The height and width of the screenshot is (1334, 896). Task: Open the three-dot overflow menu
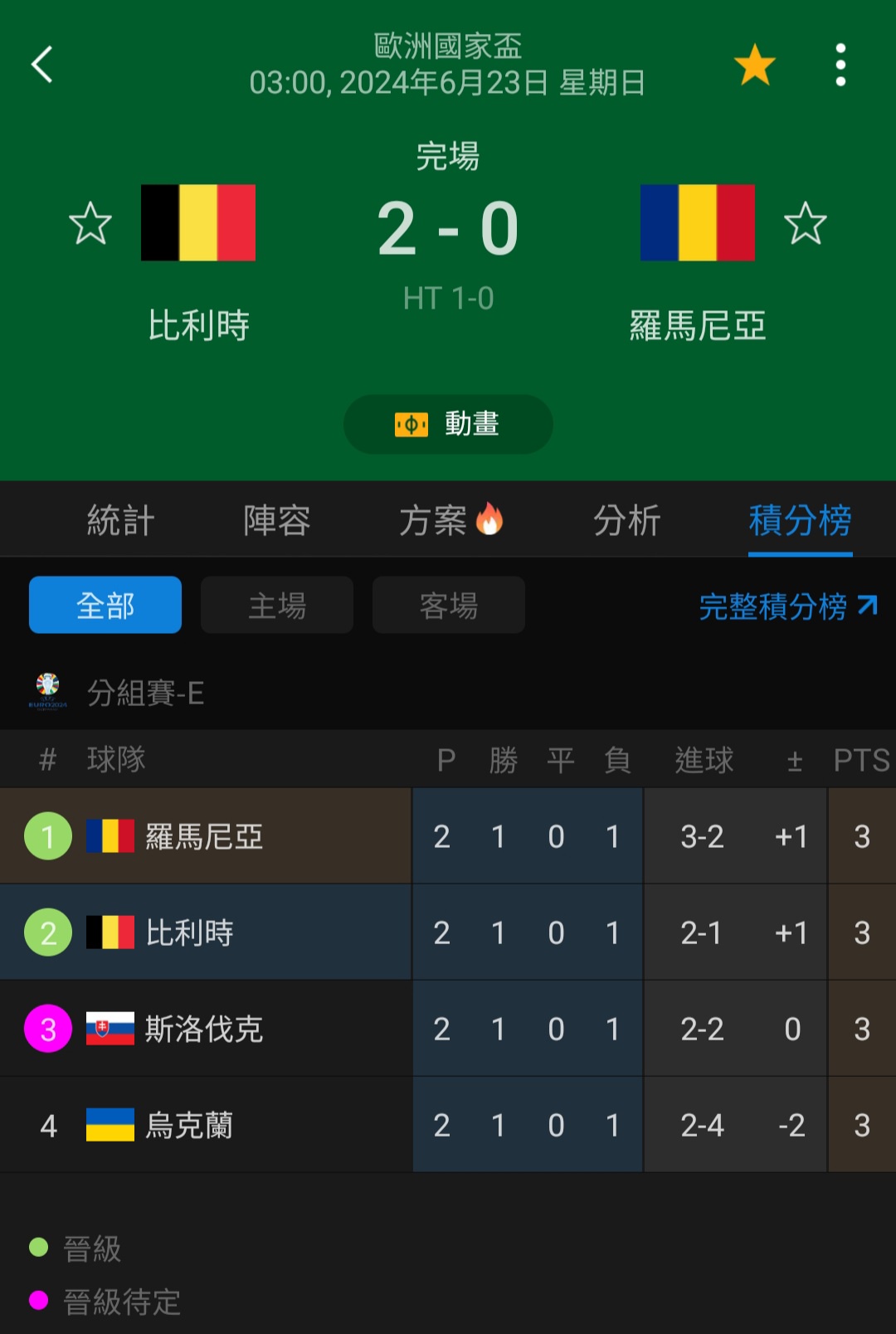click(x=840, y=66)
